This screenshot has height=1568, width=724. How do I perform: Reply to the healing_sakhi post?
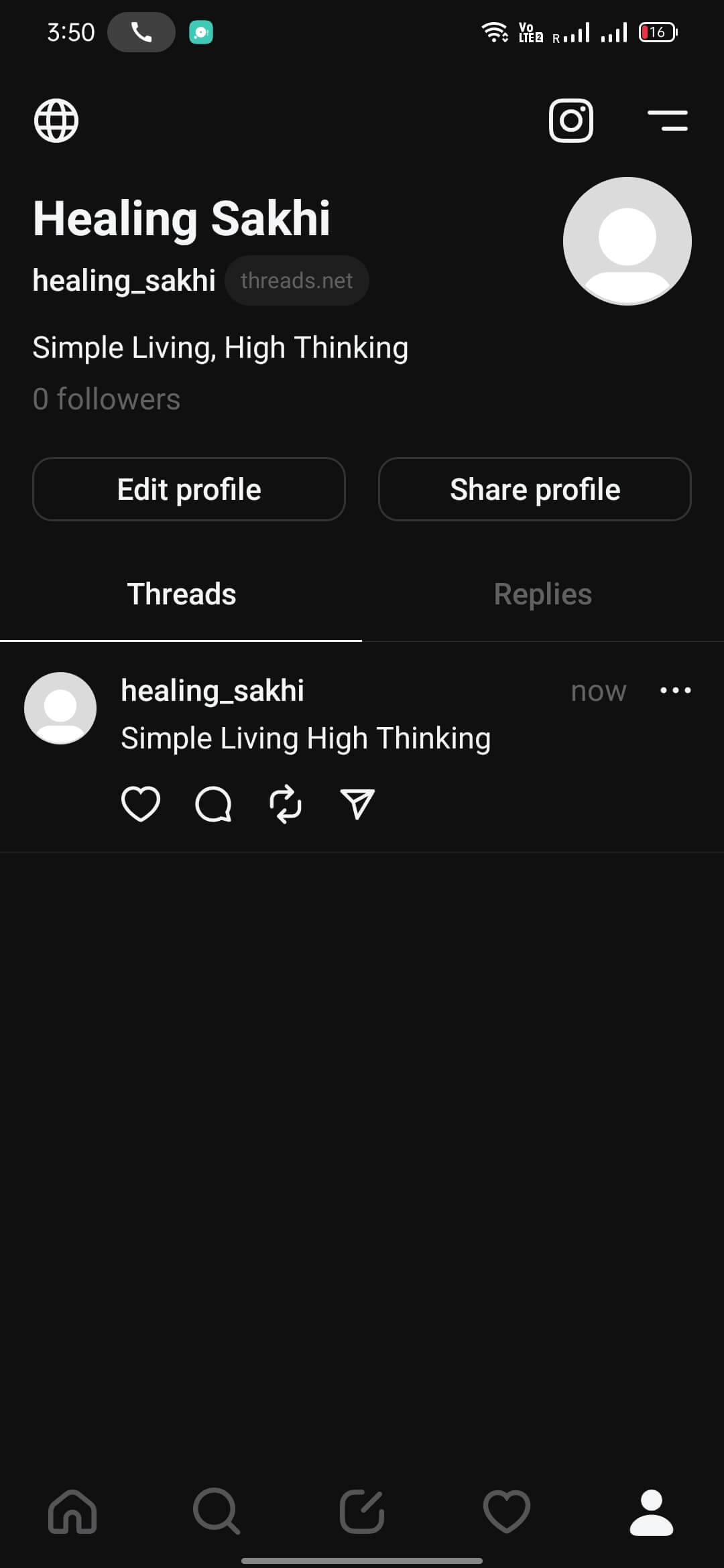[x=213, y=803]
